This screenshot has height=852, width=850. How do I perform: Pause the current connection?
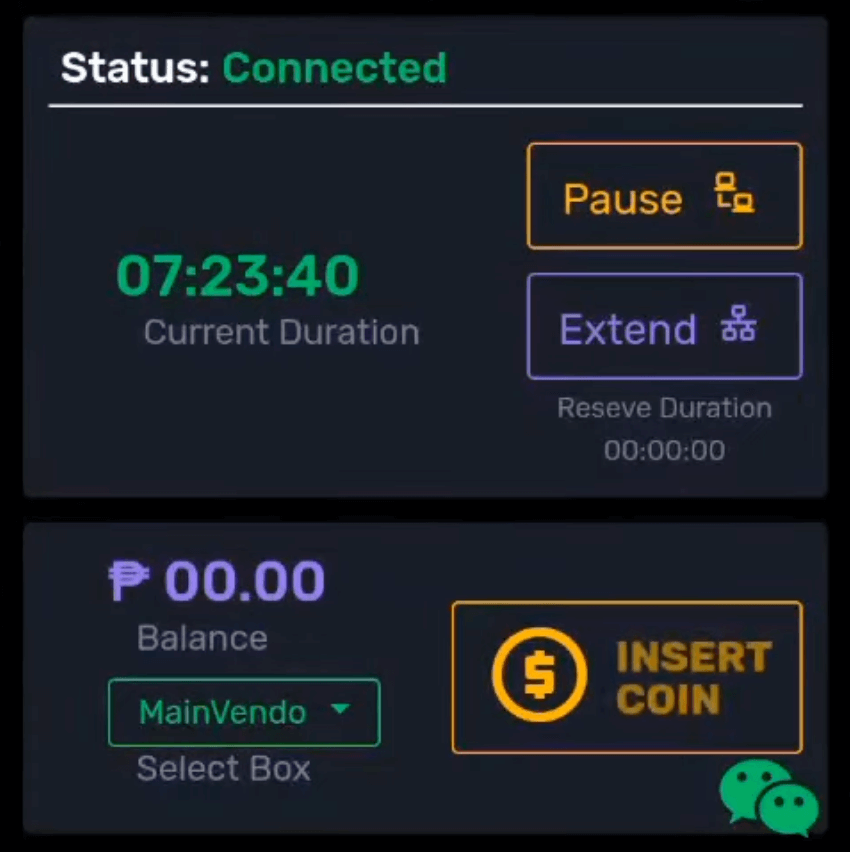[x=664, y=196]
